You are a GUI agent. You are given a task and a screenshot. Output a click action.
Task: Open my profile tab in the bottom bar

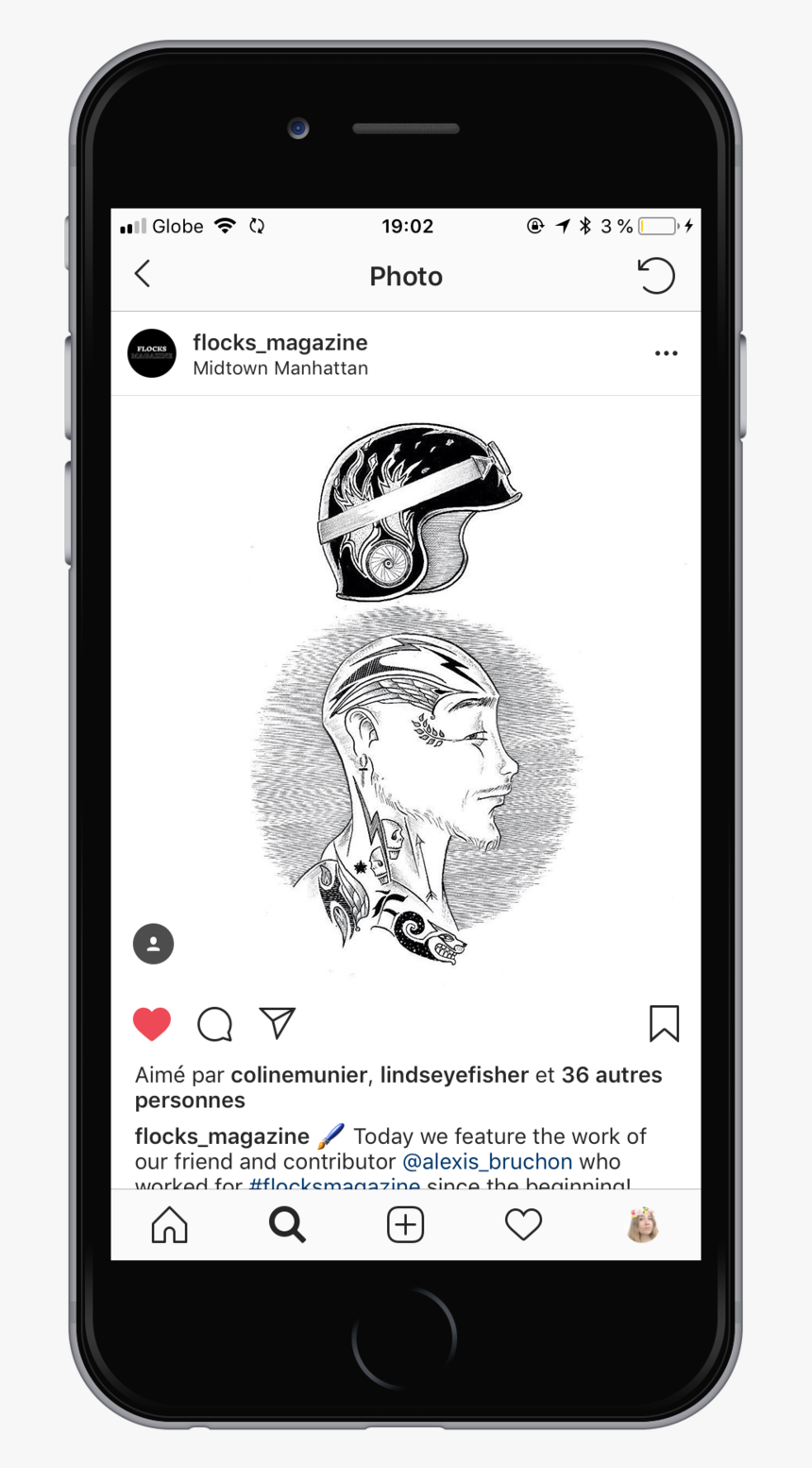[x=642, y=1225]
